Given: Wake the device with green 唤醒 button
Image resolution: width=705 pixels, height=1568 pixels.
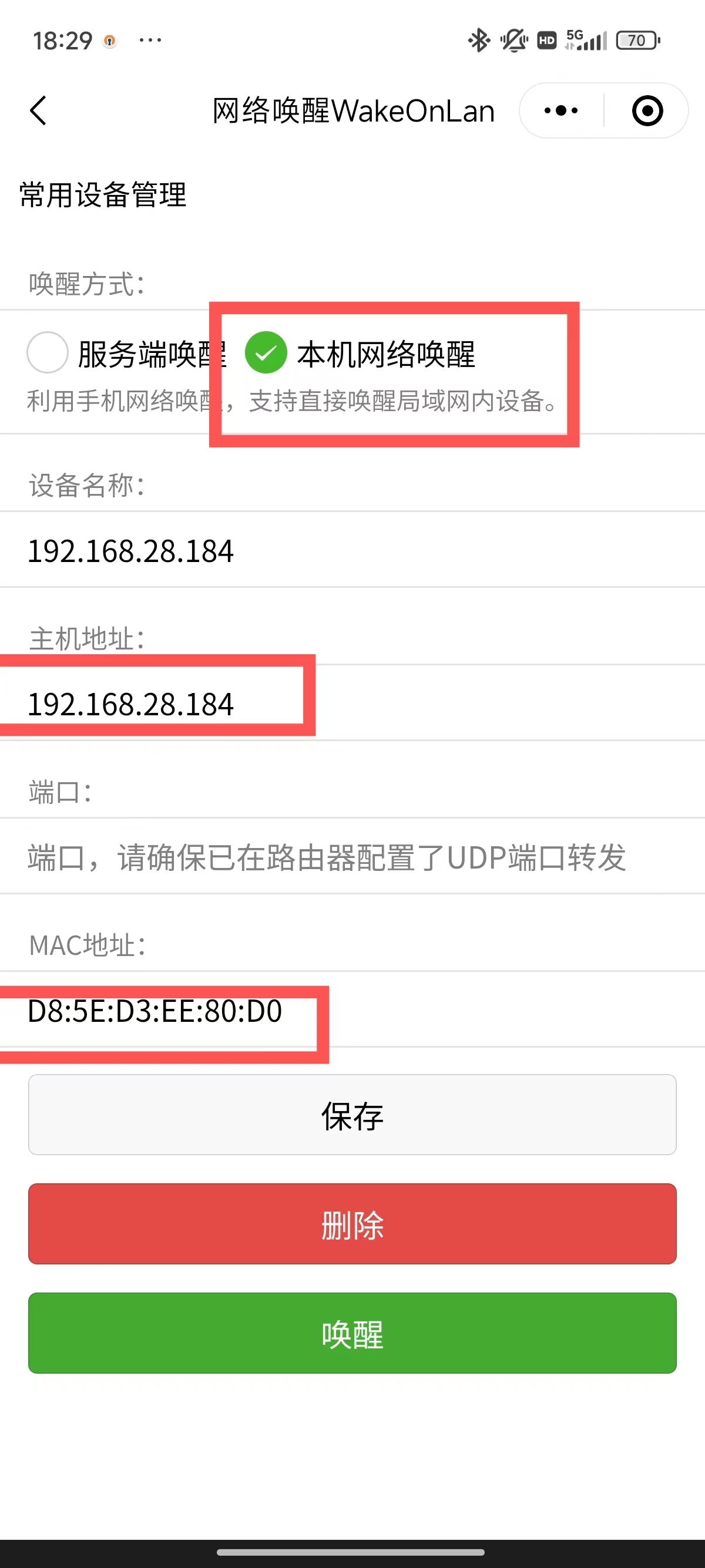Looking at the screenshot, I should pos(352,1333).
